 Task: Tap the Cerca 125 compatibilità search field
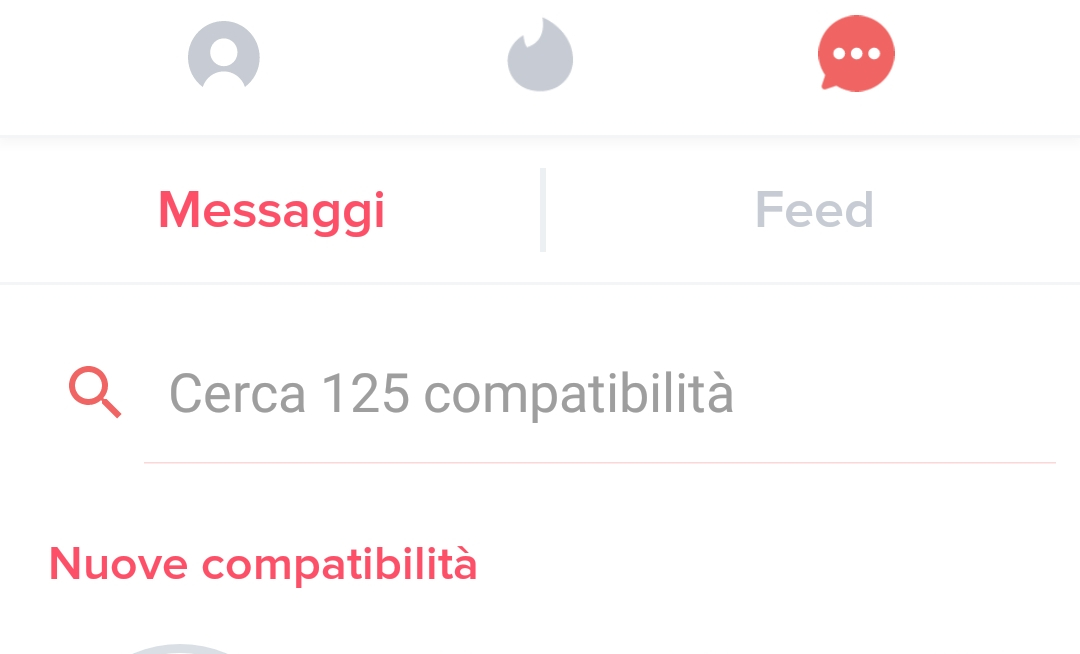600,394
